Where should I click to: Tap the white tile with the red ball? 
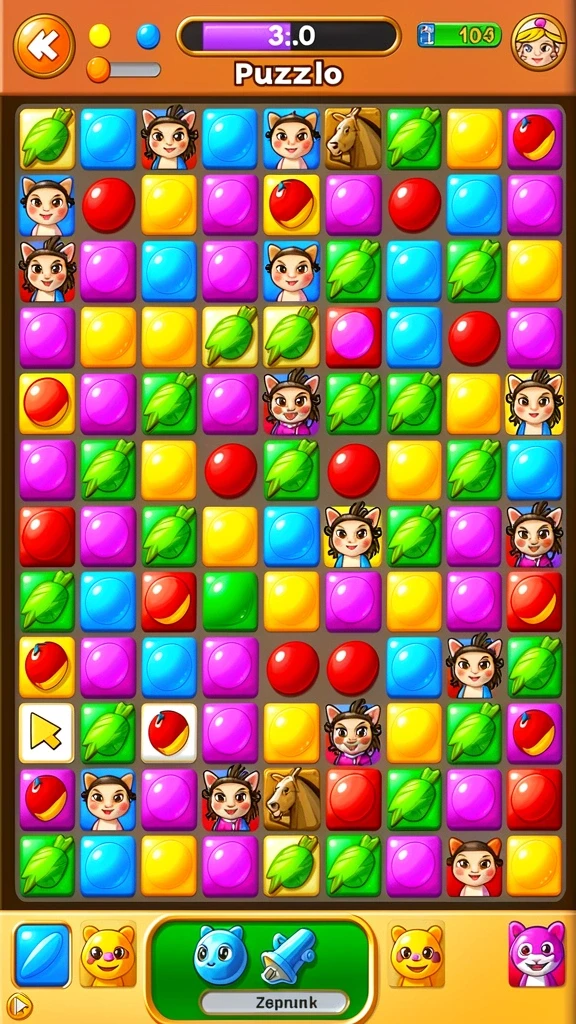coord(168,733)
